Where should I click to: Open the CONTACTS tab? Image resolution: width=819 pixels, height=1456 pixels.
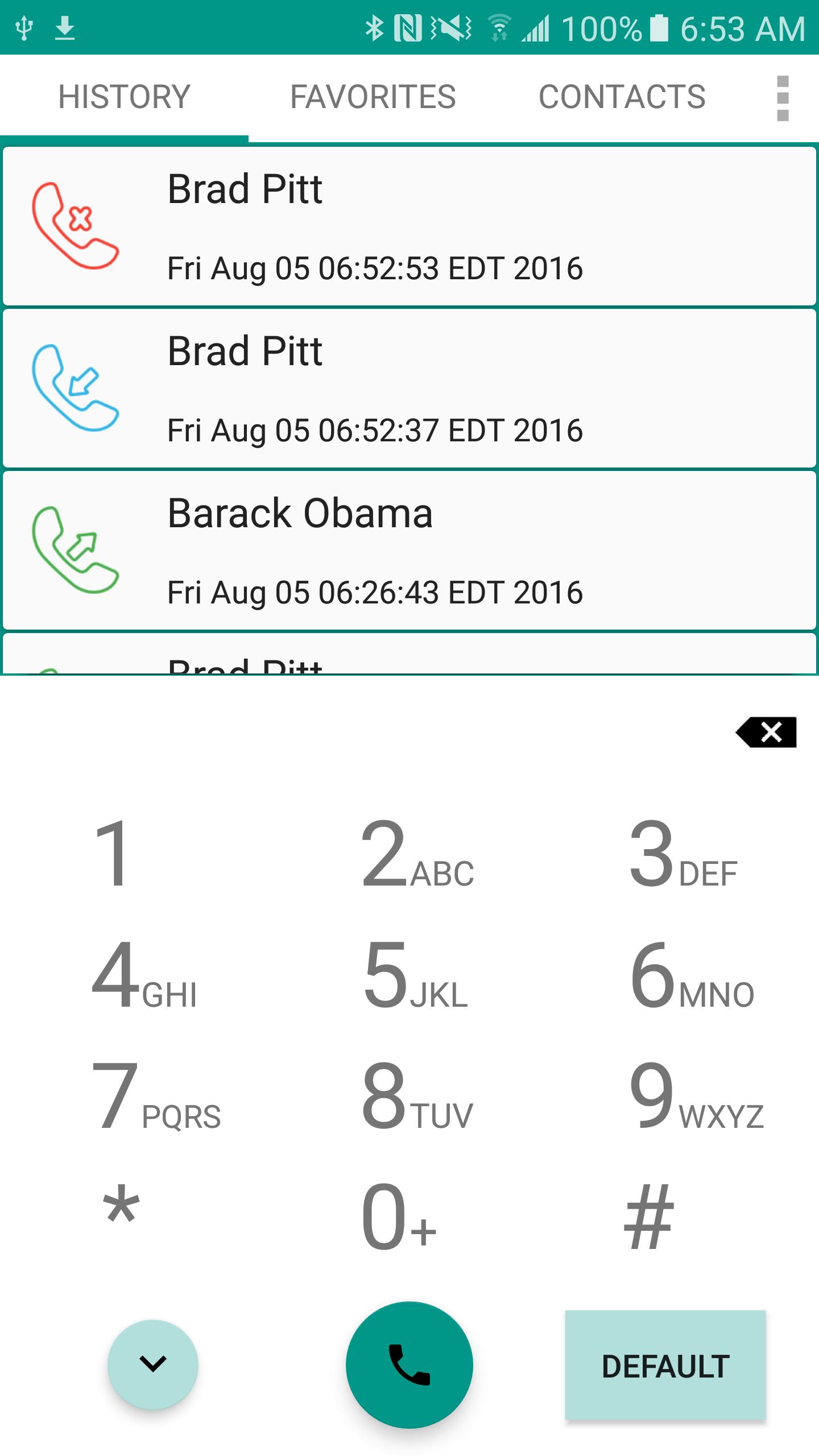tap(621, 96)
